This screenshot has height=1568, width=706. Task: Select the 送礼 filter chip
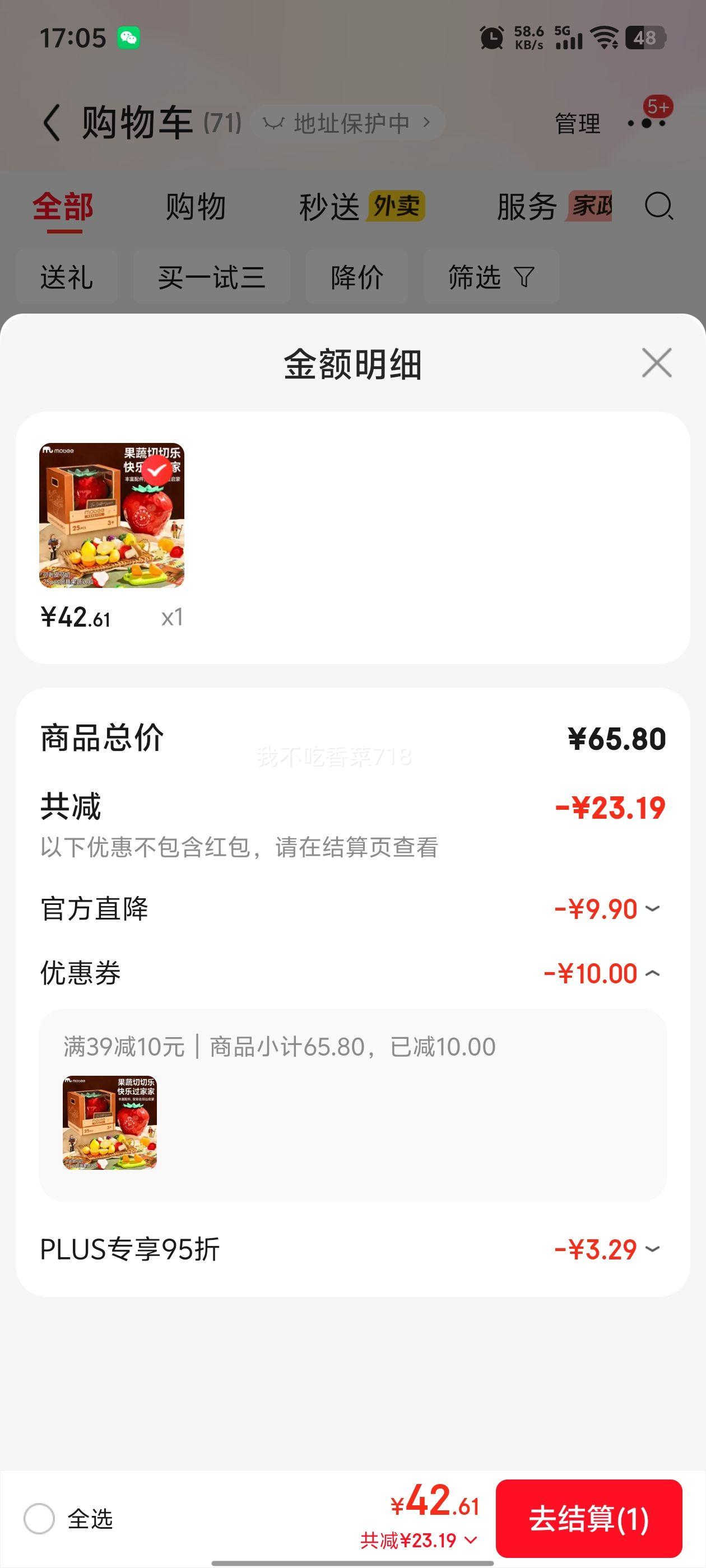click(x=66, y=278)
